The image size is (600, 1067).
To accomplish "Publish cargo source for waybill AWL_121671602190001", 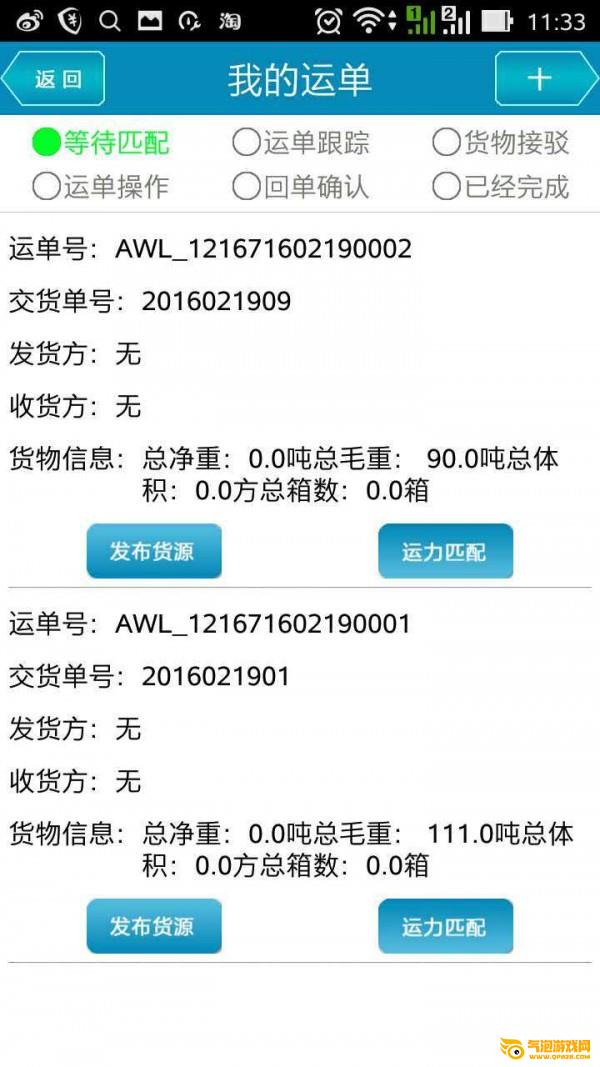I will [x=153, y=926].
